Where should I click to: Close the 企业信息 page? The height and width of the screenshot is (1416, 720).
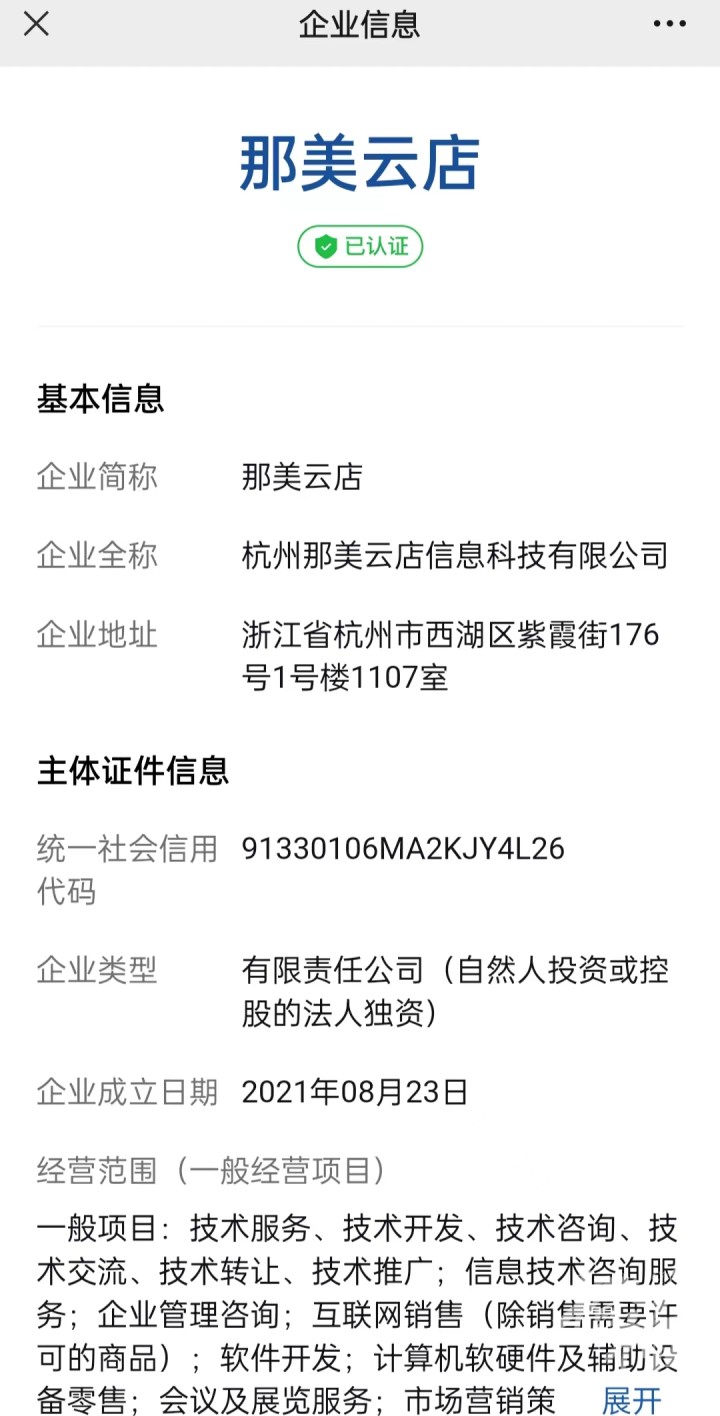tap(36, 24)
